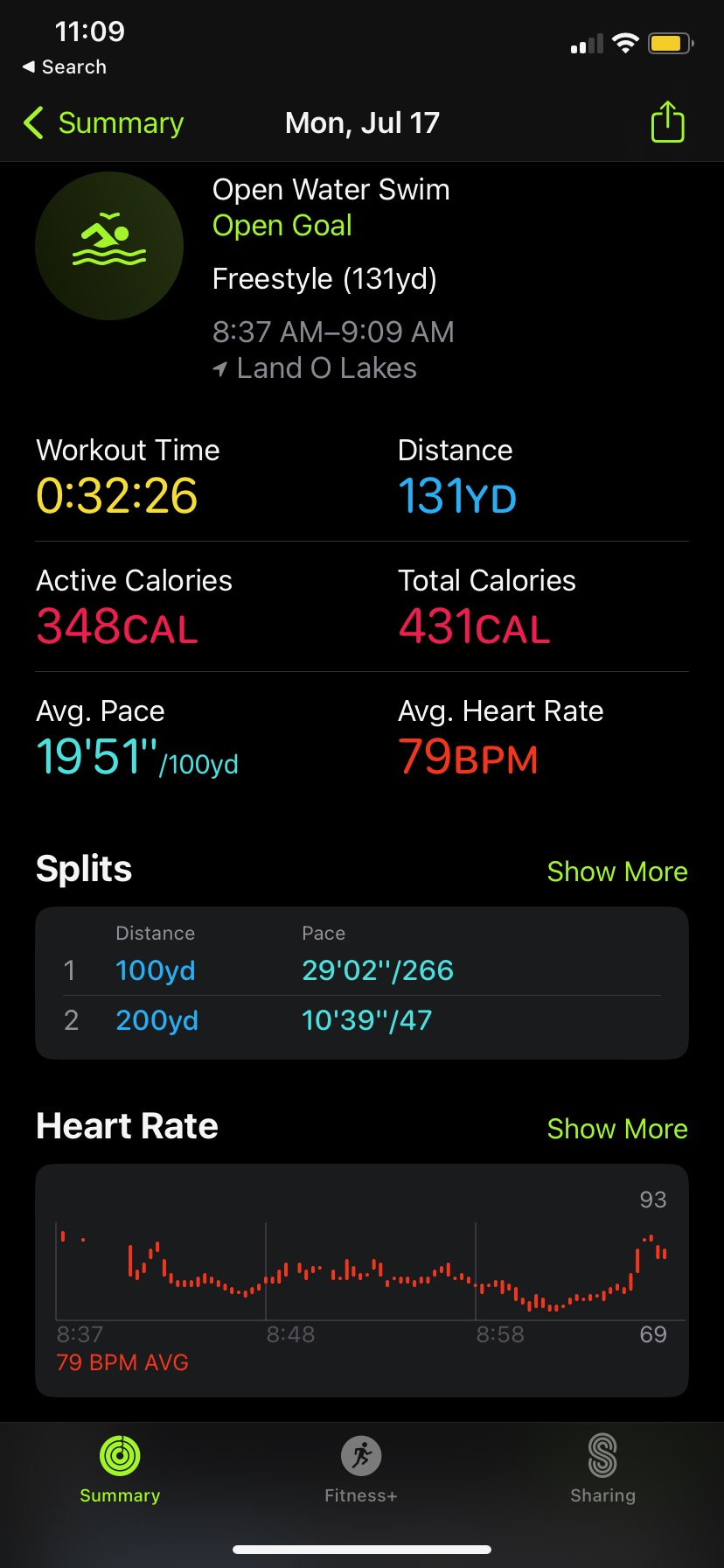This screenshot has width=724, height=1568.
Task: Switch to the Fitness+ tab
Action: tap(361, 1469)
